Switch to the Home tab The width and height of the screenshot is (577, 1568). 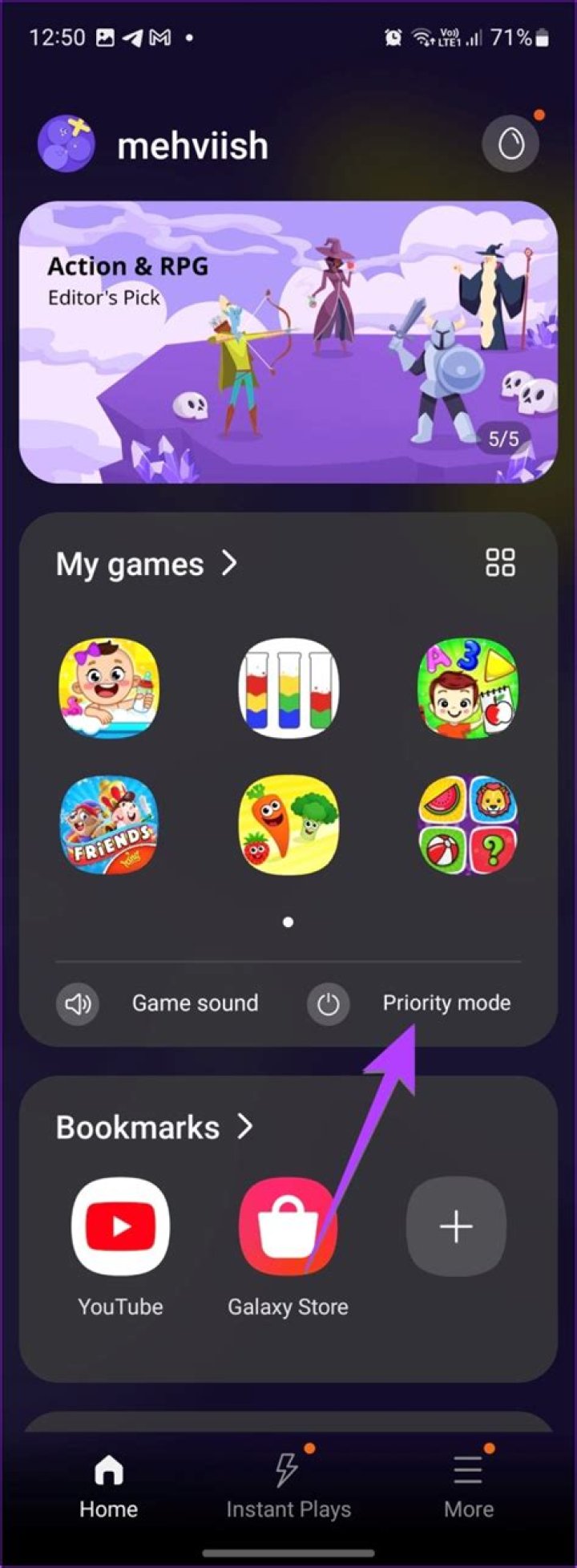click(109, 1486)
